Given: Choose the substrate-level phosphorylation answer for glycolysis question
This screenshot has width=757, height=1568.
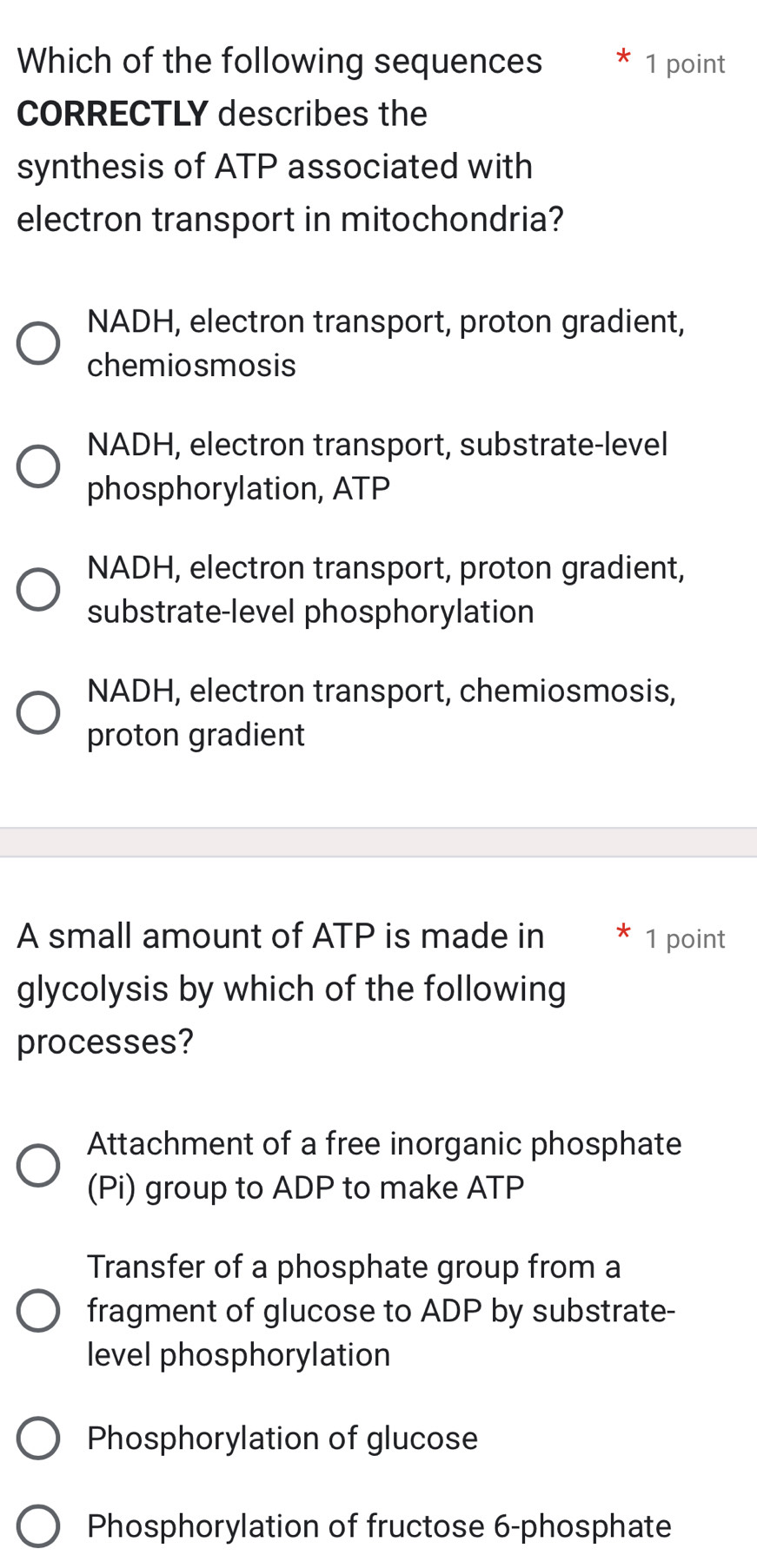Looking at the screenshot, I should (x=39, y=1311).
